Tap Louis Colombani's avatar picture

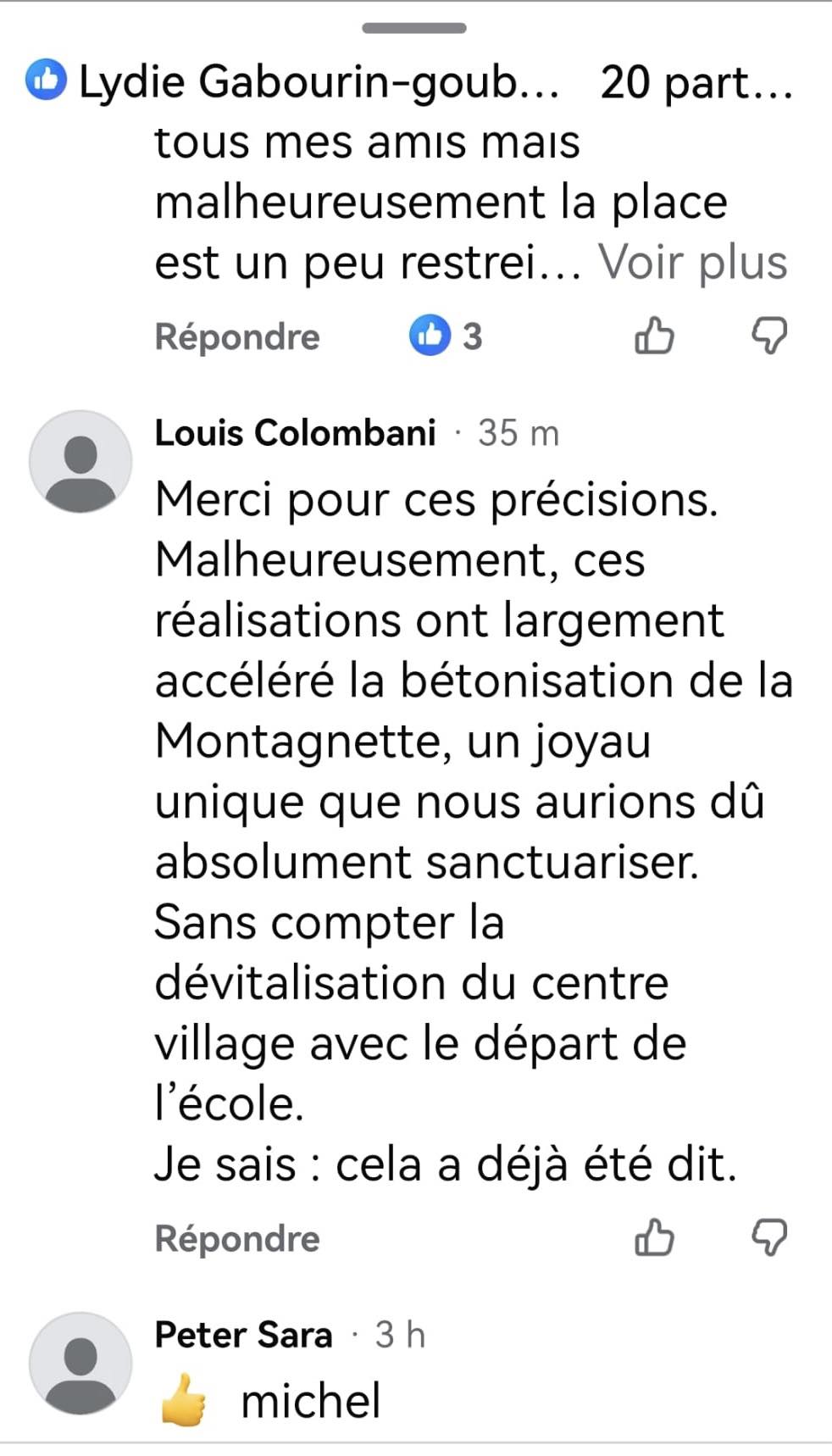(x=80, y=462)
